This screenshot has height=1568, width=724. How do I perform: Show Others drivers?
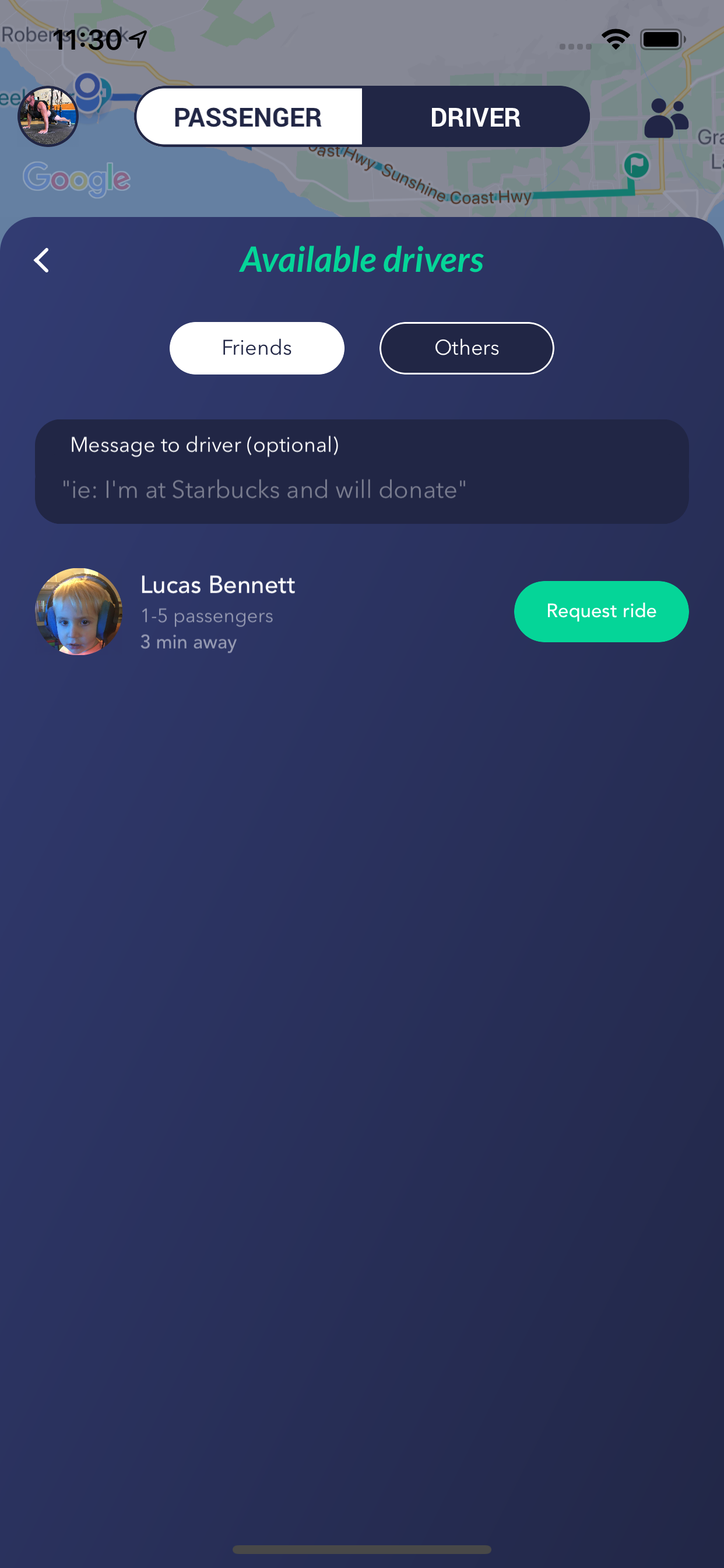[x=466, y=348]
